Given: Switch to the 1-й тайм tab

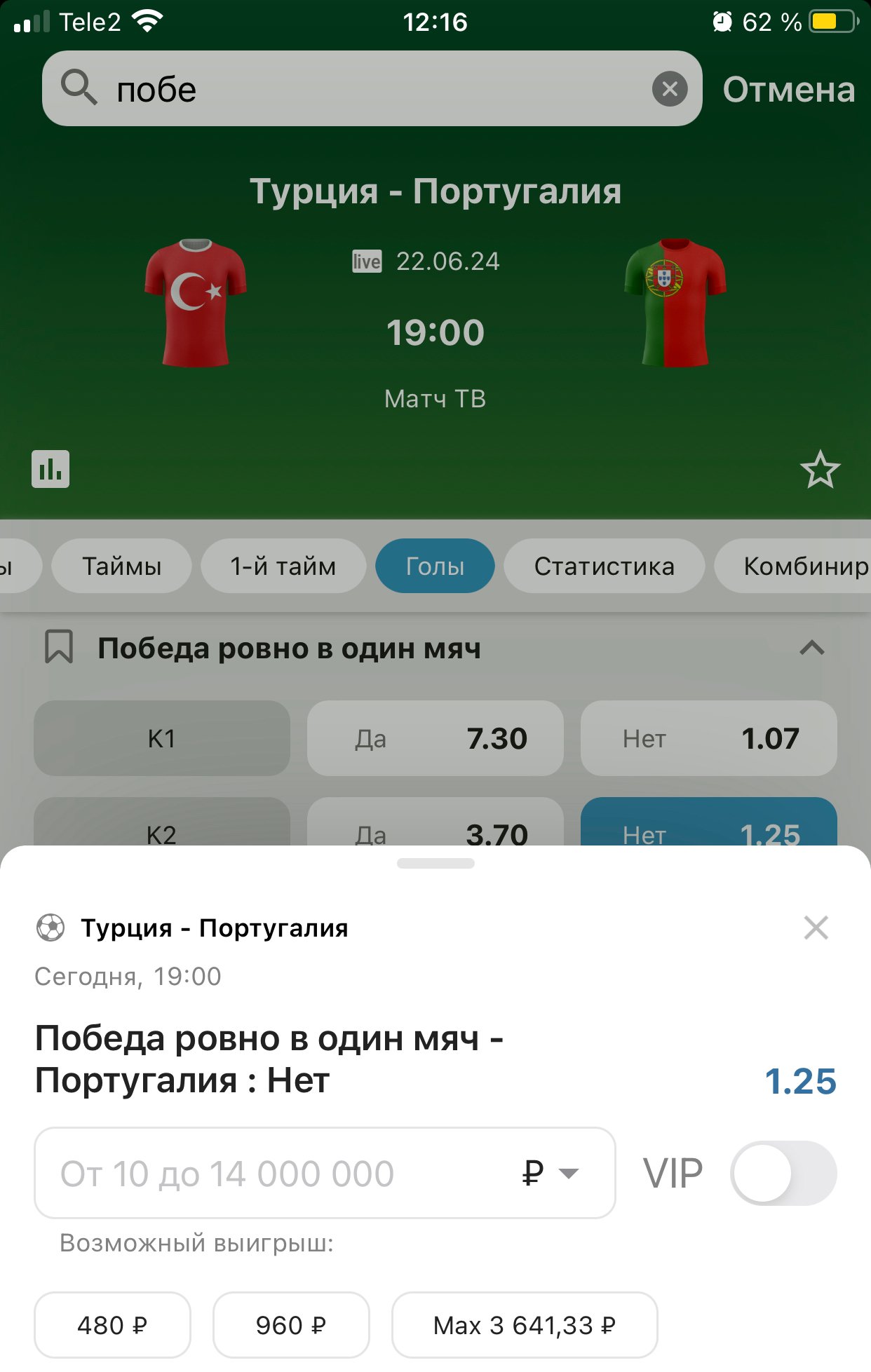Looking at the screenshot, I should [x=283, y=566].
